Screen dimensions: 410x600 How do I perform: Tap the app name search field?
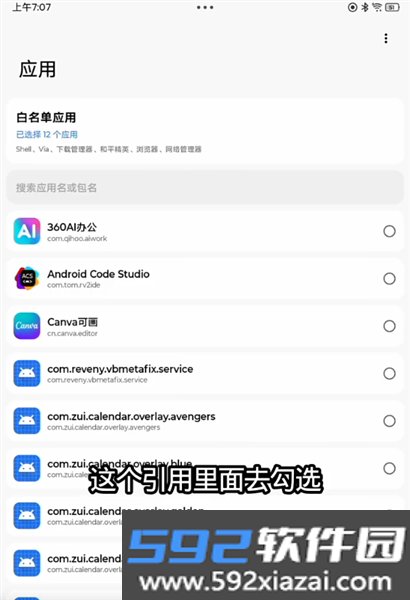[x=205, y=188]
